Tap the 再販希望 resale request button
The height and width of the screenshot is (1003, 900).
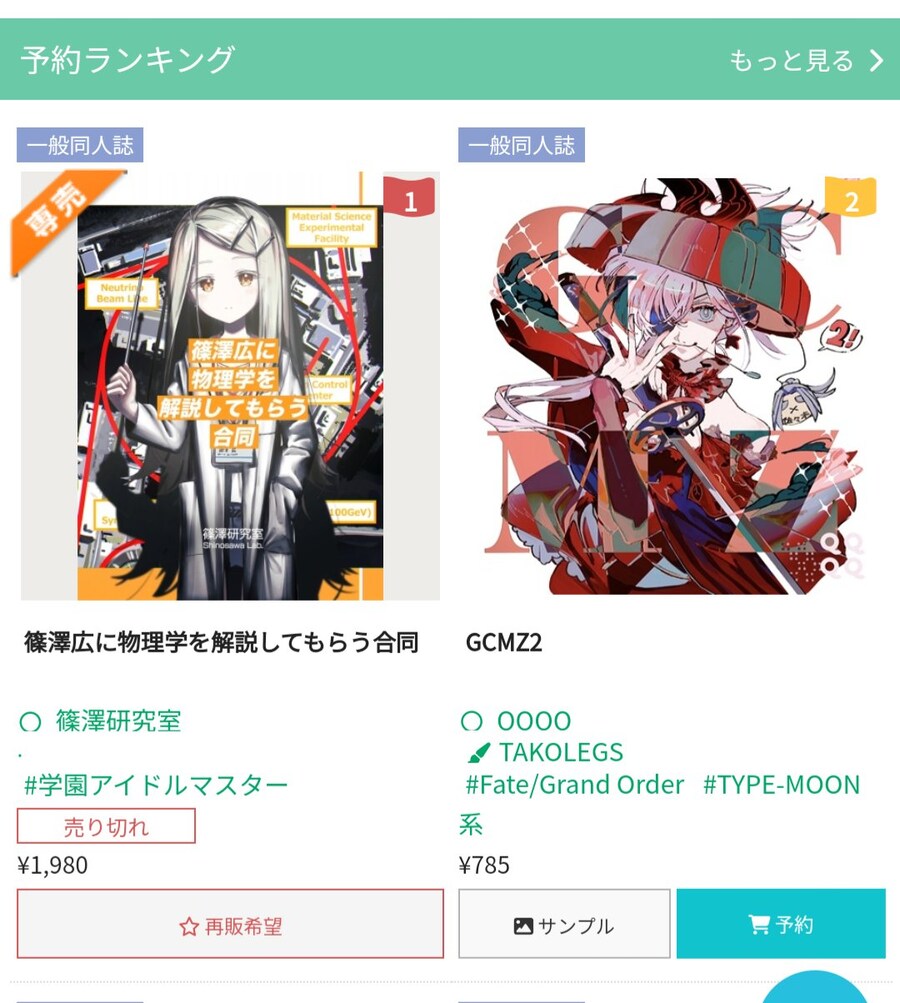(x=230, y=925)
